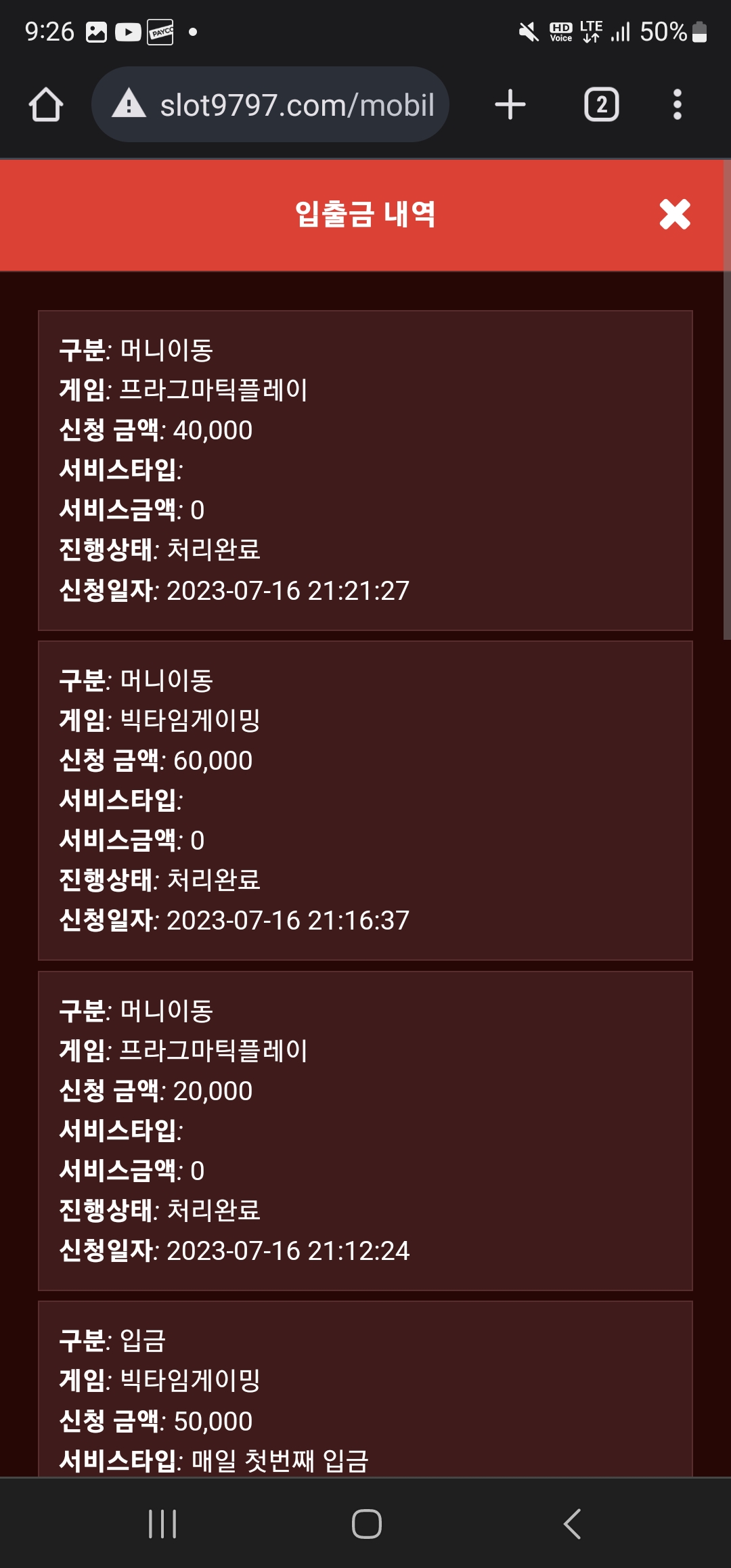731x1568 pixels.
Task: Open the tab switcher showing 2 tabs
Action: (x=601, y=105)
